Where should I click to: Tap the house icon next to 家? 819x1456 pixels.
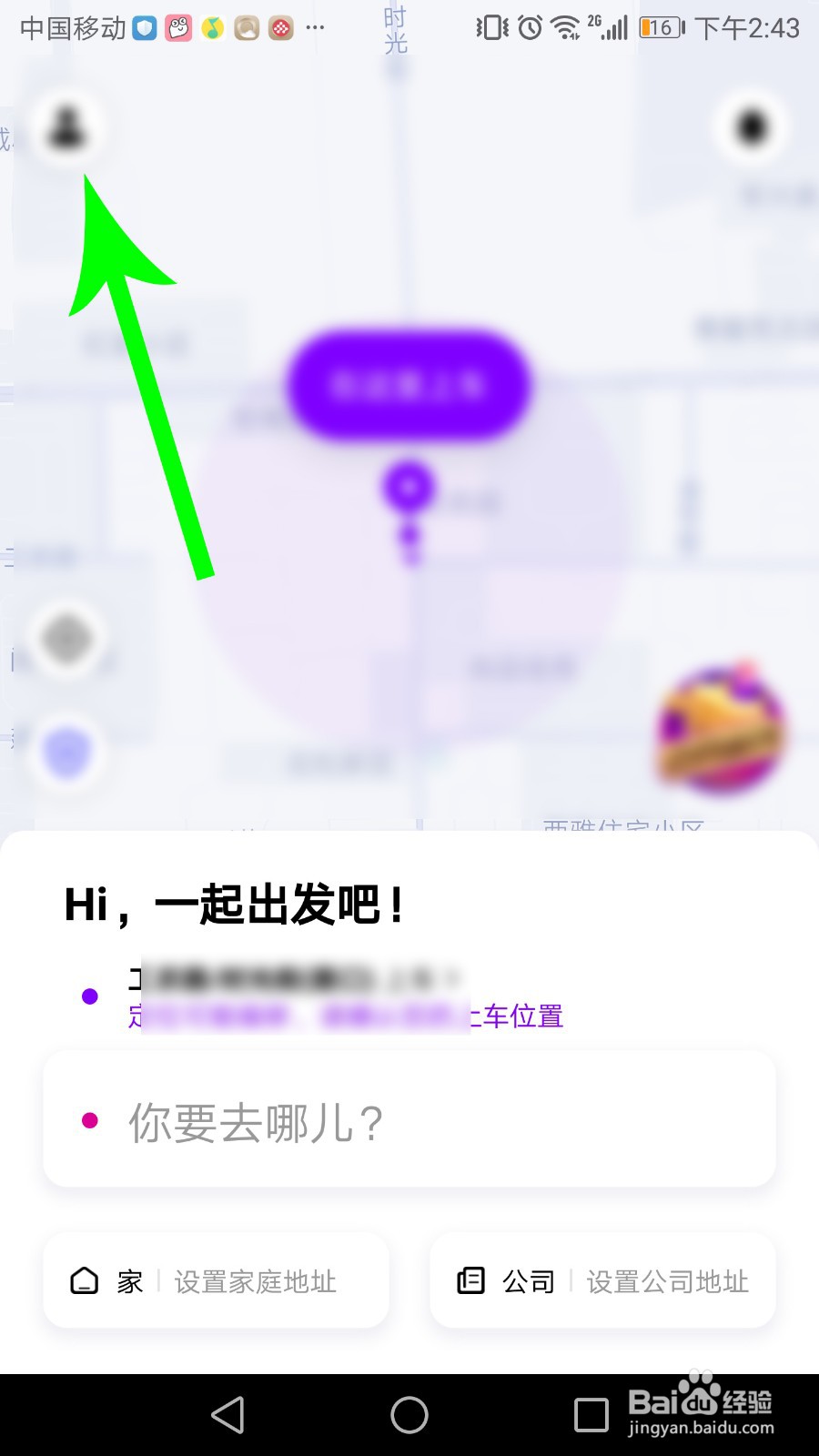[x=84, y=1281]
